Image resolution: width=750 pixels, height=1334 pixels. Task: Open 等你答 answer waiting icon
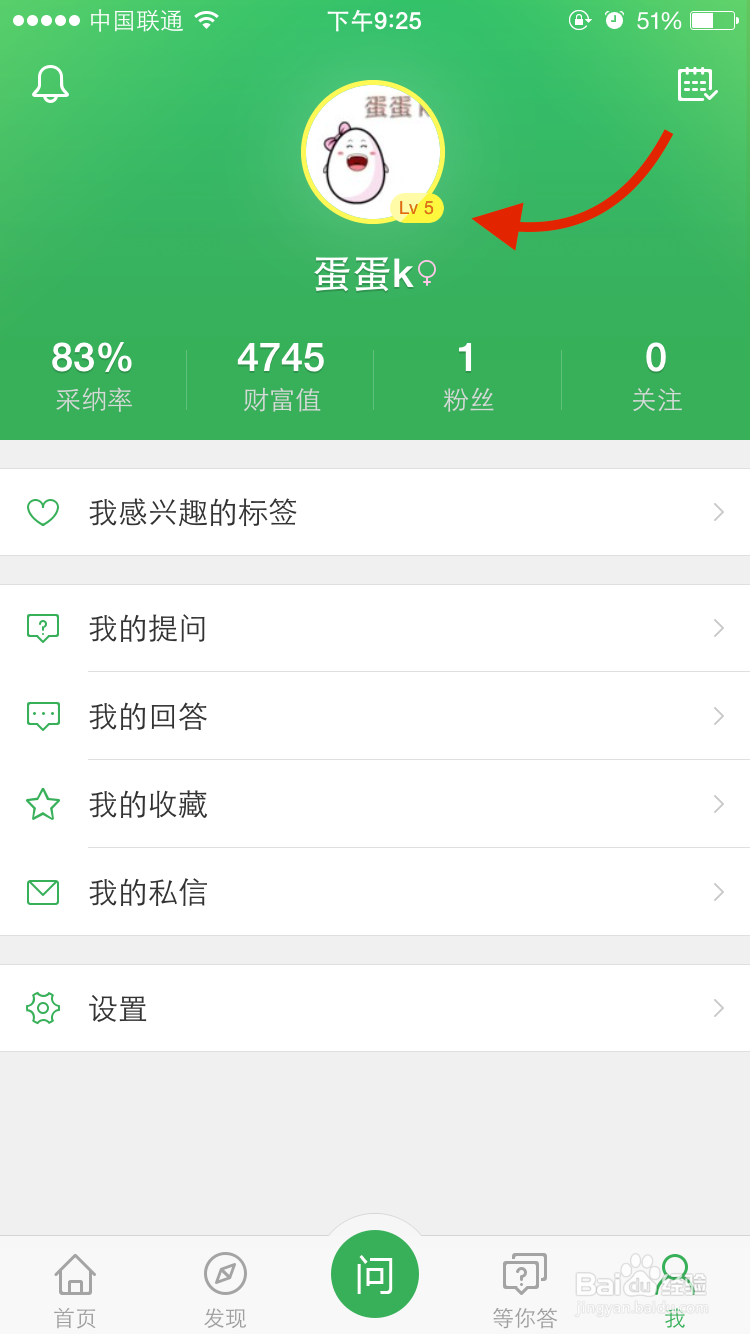(524, 1273)
